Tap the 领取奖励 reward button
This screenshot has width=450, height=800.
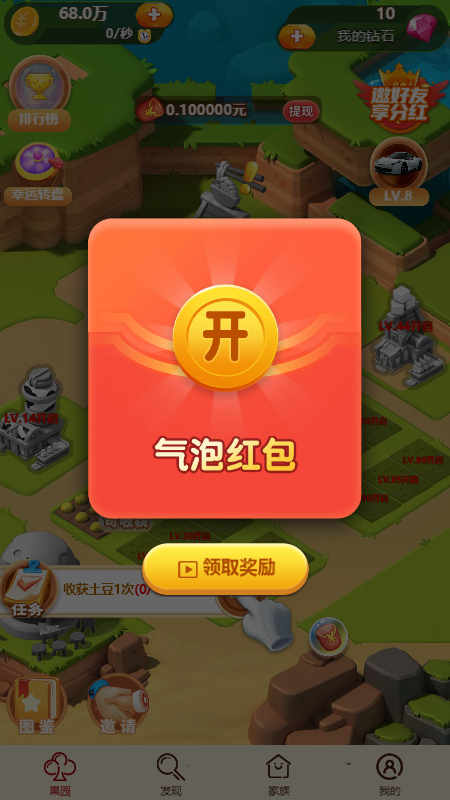tap(225, 568)
